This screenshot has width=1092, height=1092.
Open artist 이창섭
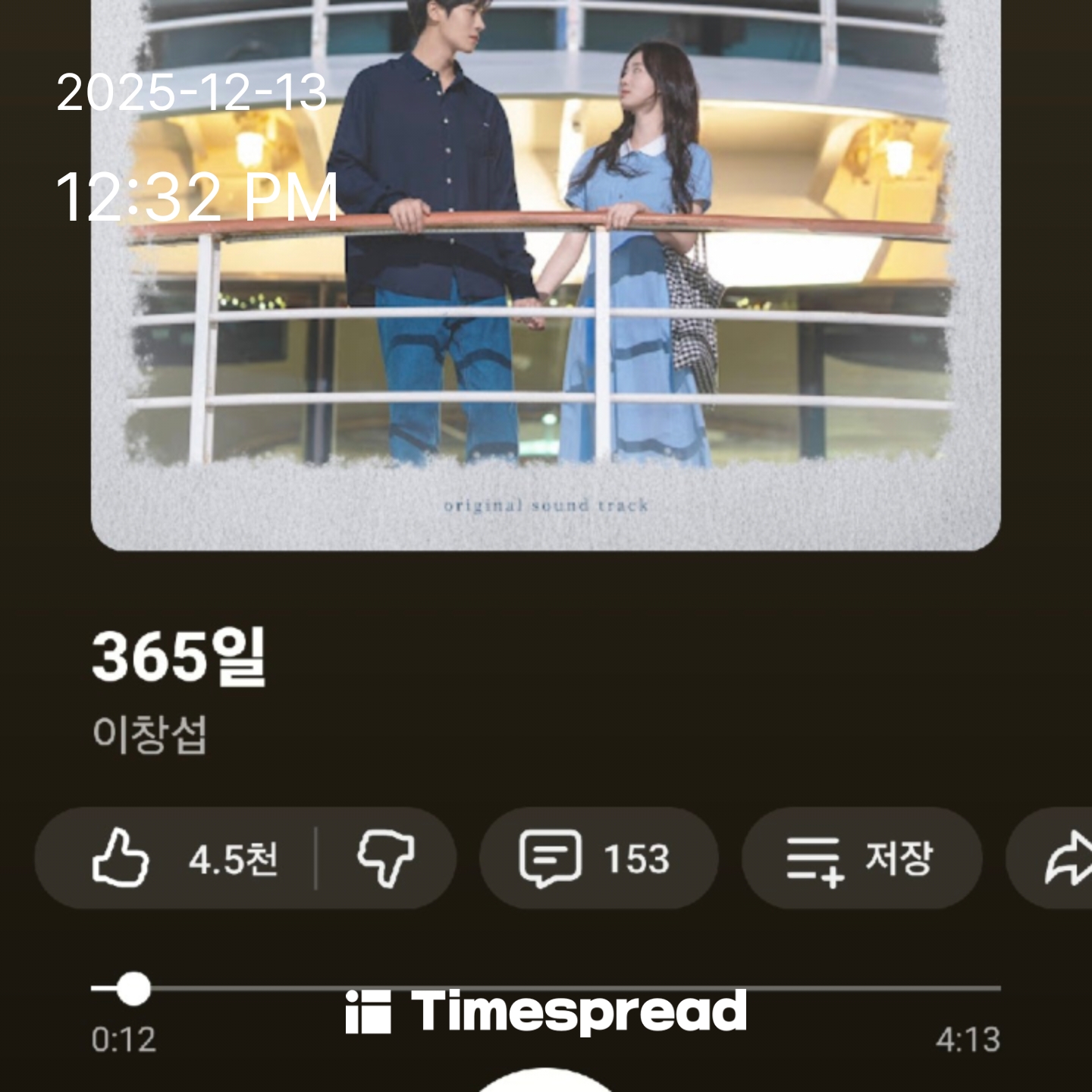click(x=150, y=734)
